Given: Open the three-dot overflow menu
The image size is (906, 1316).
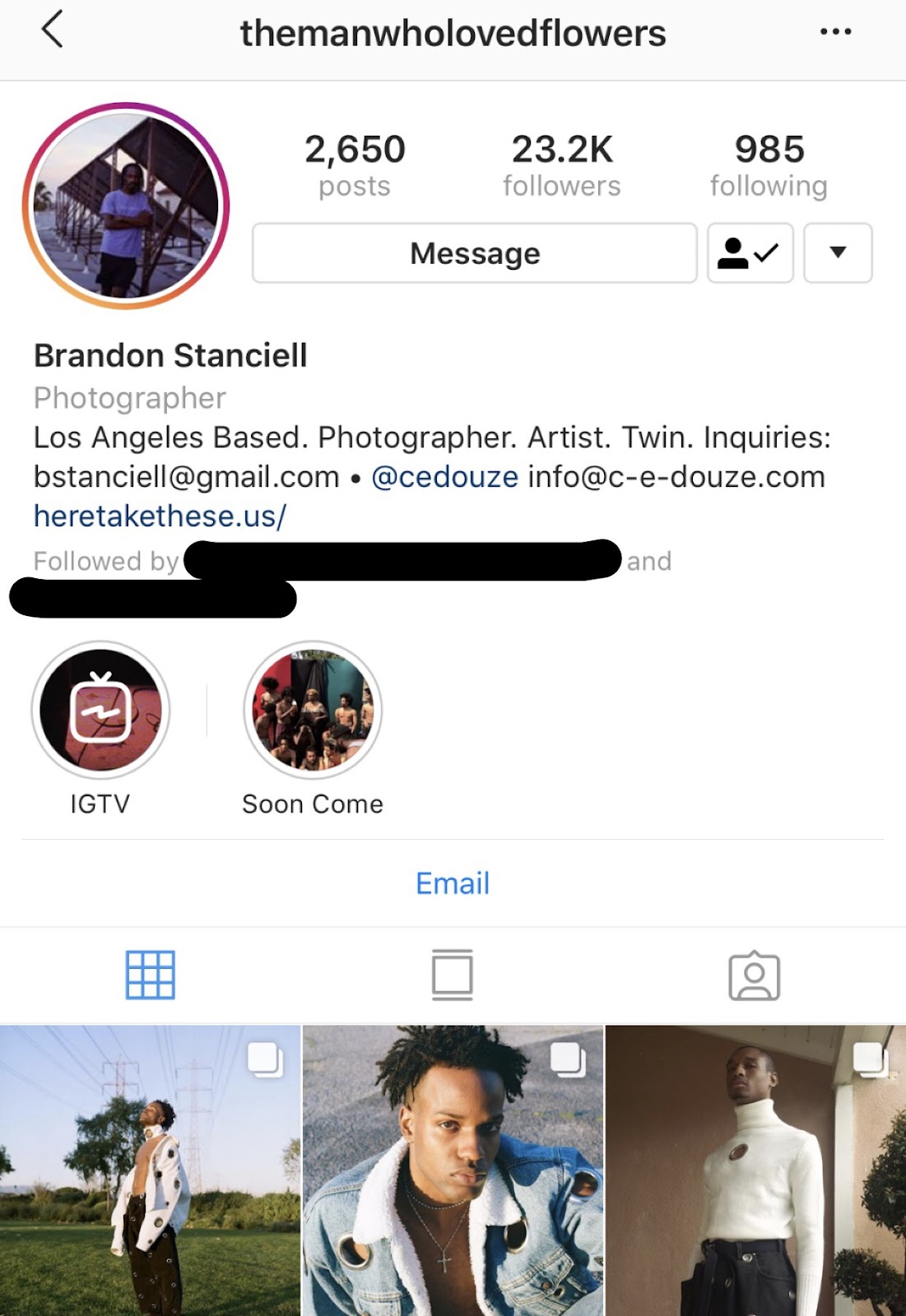Looking at the screenshot, I should pyautogui.click(x=835, y=32).
